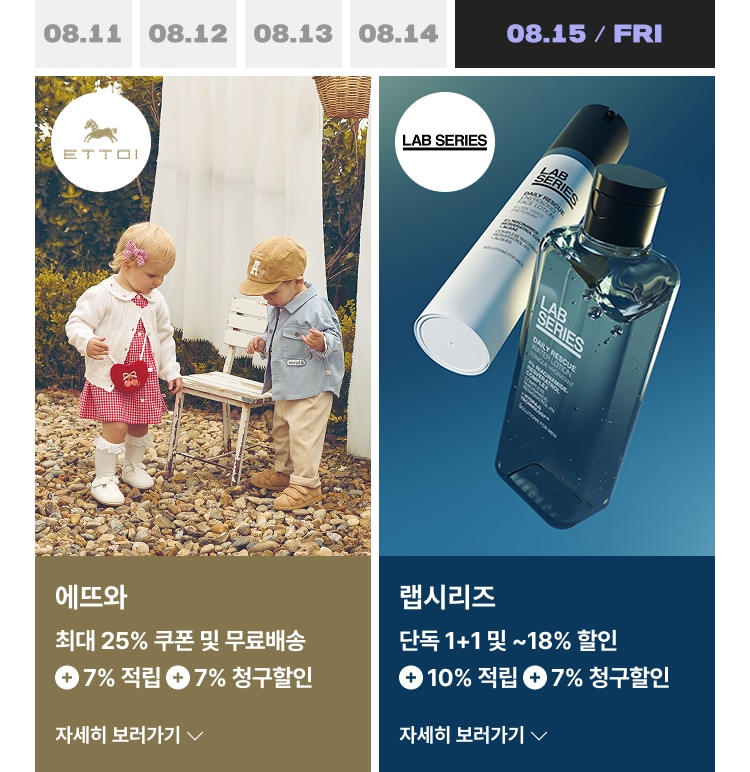This screenshot has width=750, height=772.
Task: Switch to the 08.11 date tab
Action: (x=83, y=33)
